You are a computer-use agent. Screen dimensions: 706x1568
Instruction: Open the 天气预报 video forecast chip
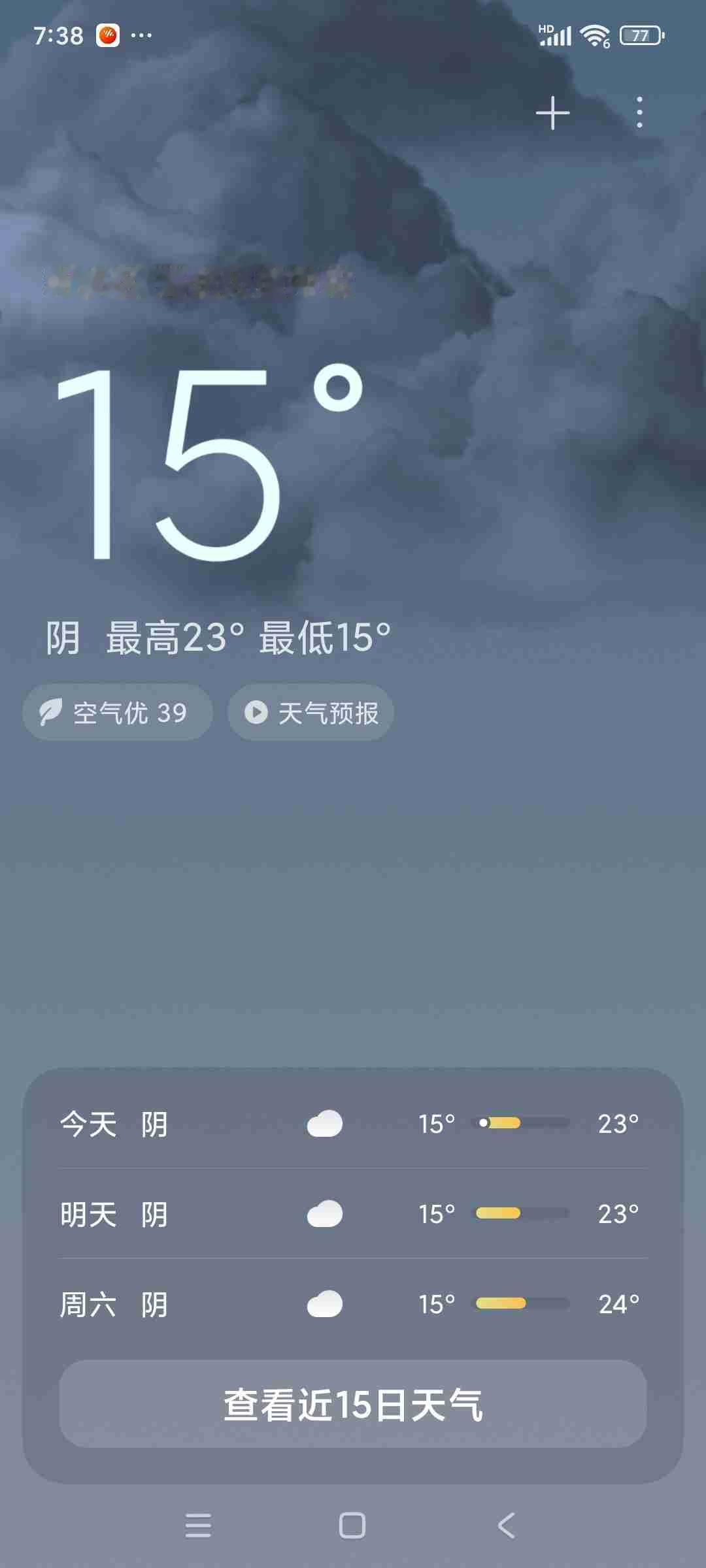pos(309,713)
